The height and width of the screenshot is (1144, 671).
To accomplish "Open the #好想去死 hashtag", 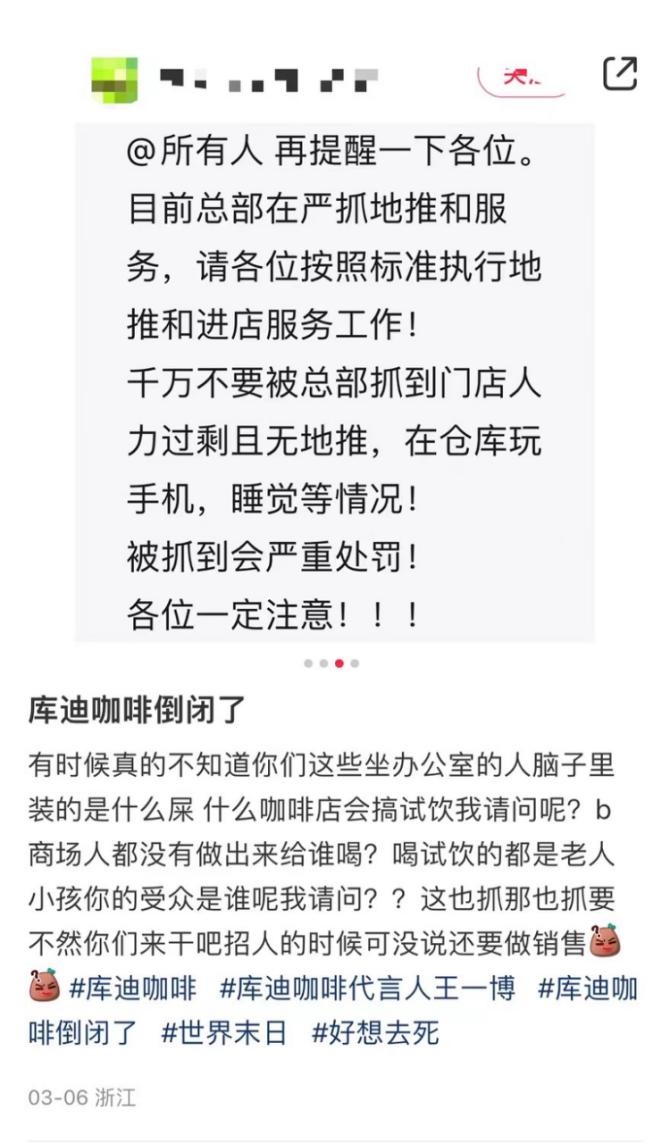I will tap(375, 1031).
